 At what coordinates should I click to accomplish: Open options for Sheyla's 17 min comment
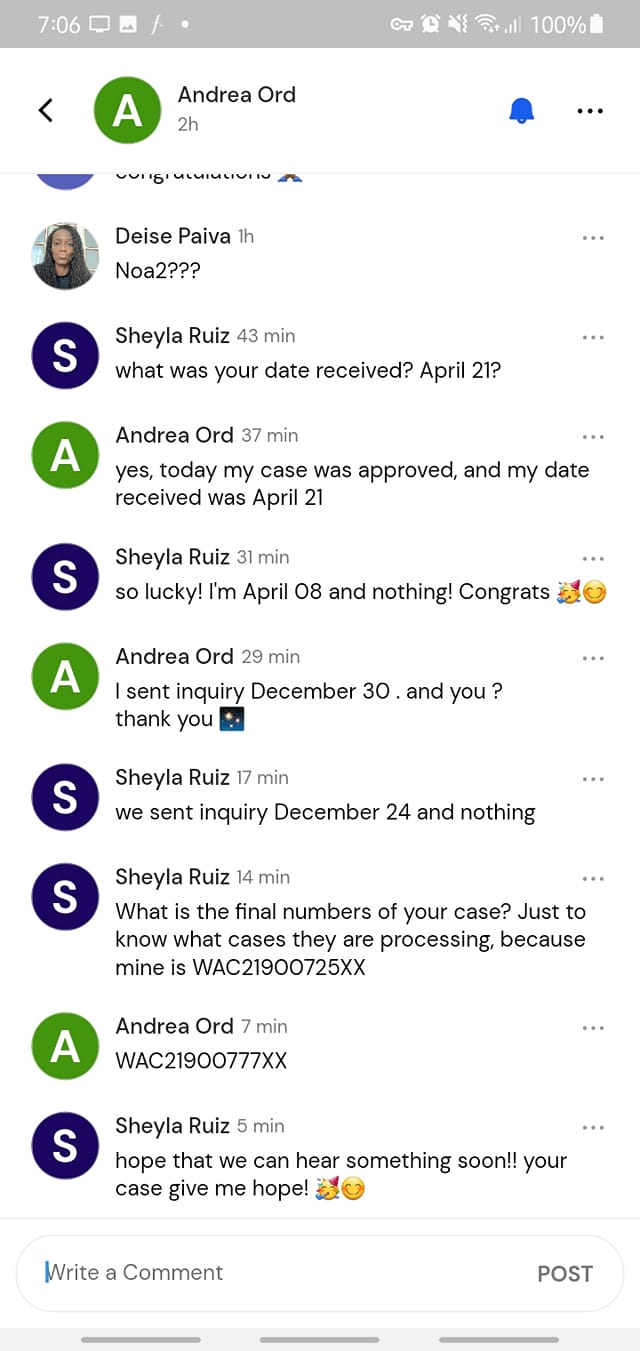click(x=593, y=779)
